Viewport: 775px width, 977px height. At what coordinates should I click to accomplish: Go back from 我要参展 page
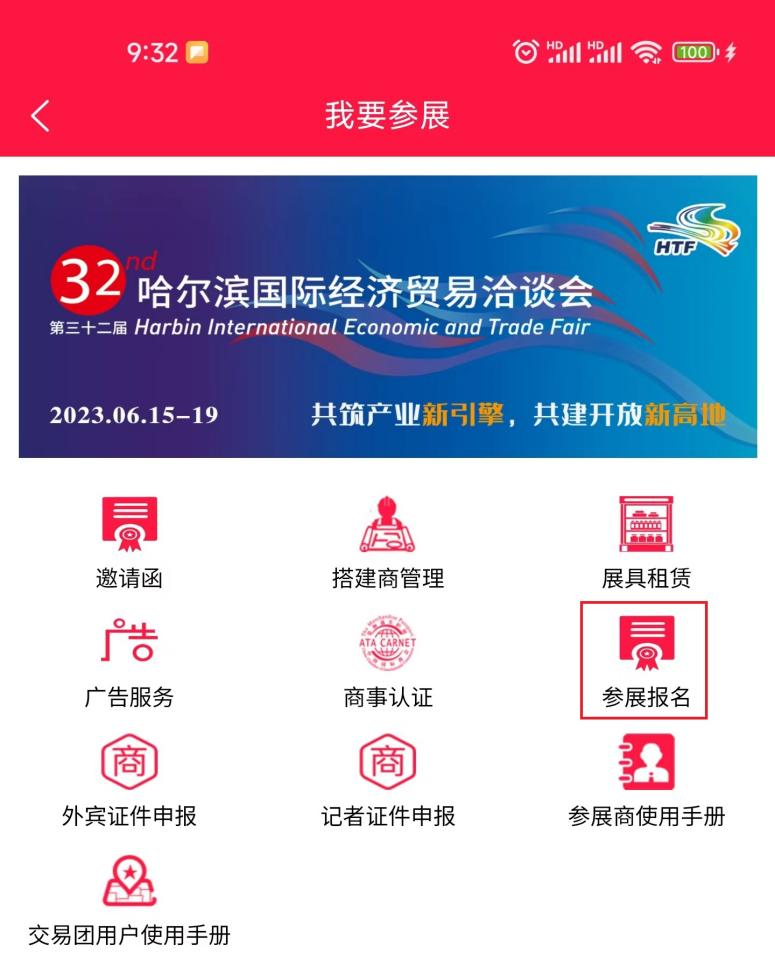[x=39, y=117]
